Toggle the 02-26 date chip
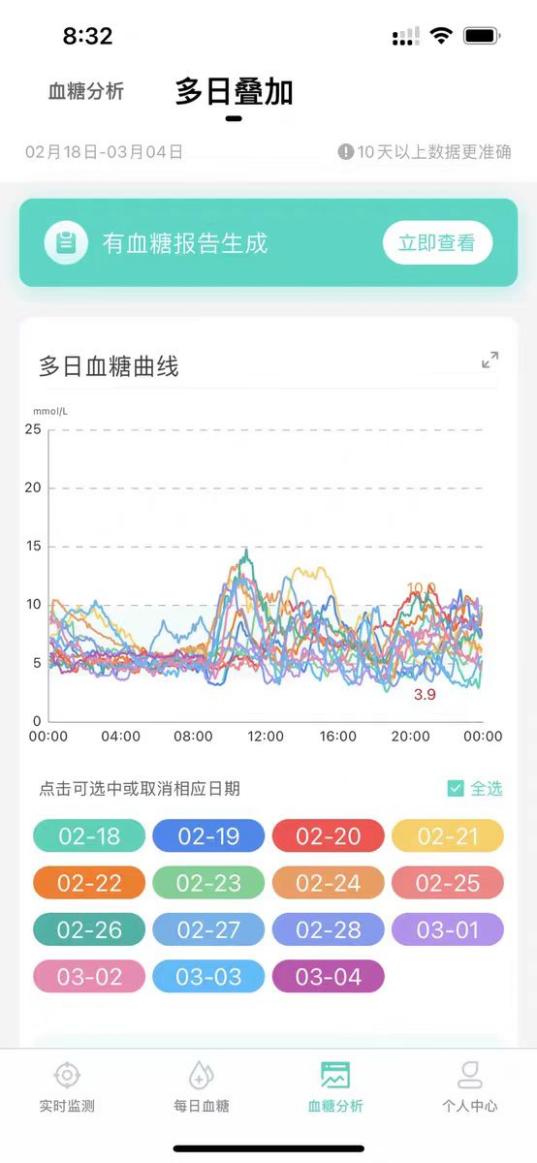Image resolution: width=537 pixels, height=1163 pixels. click(x=89, y=929)
